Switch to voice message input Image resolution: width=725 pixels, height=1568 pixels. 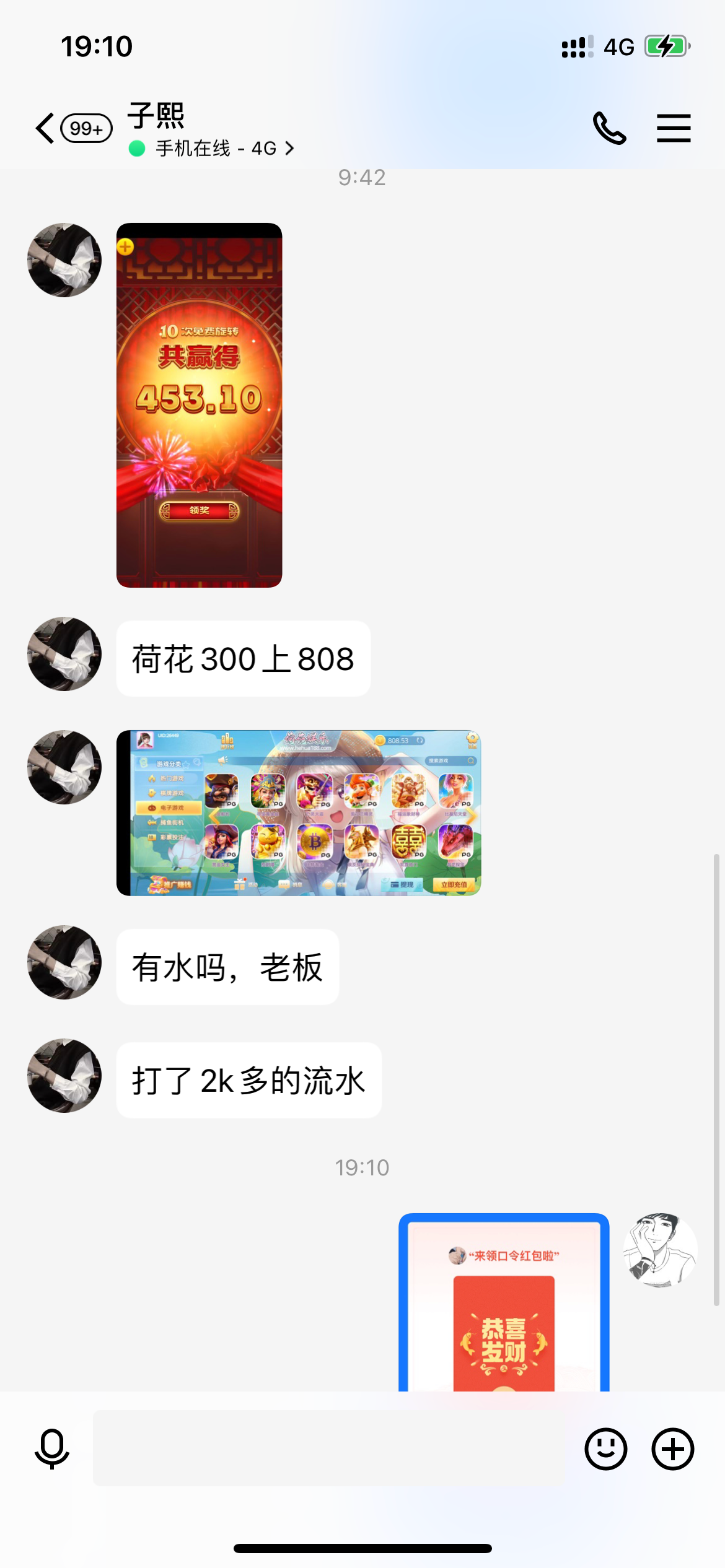(x=52, y=1448)
